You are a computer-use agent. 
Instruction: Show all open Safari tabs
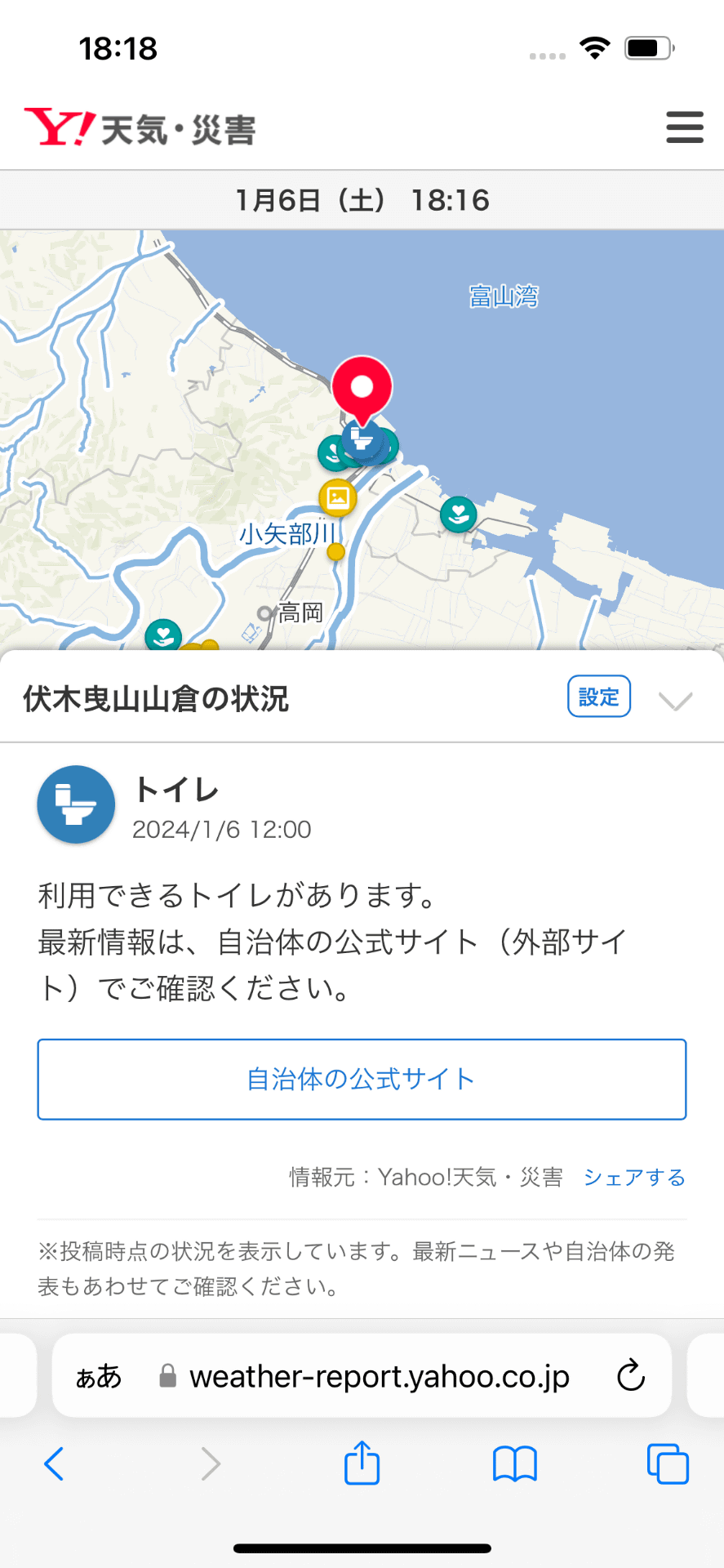pos(667,1463)
